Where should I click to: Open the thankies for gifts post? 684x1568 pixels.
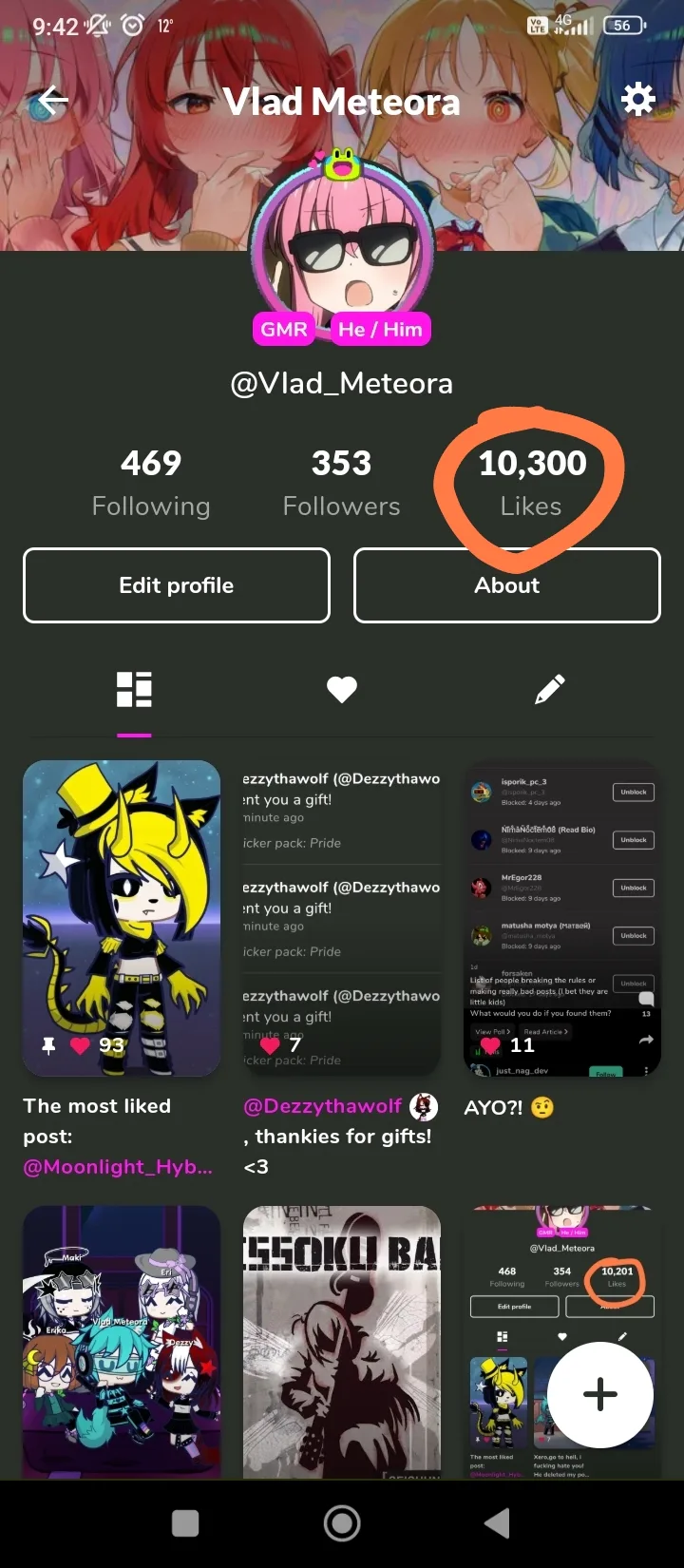tap(342, 918)
